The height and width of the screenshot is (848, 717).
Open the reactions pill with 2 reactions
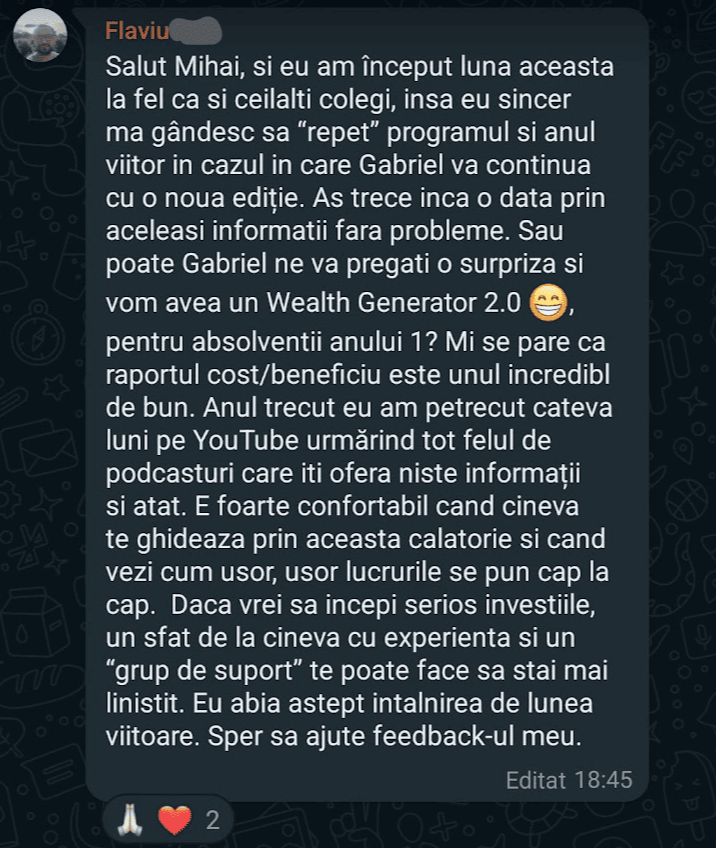[168, 820]
